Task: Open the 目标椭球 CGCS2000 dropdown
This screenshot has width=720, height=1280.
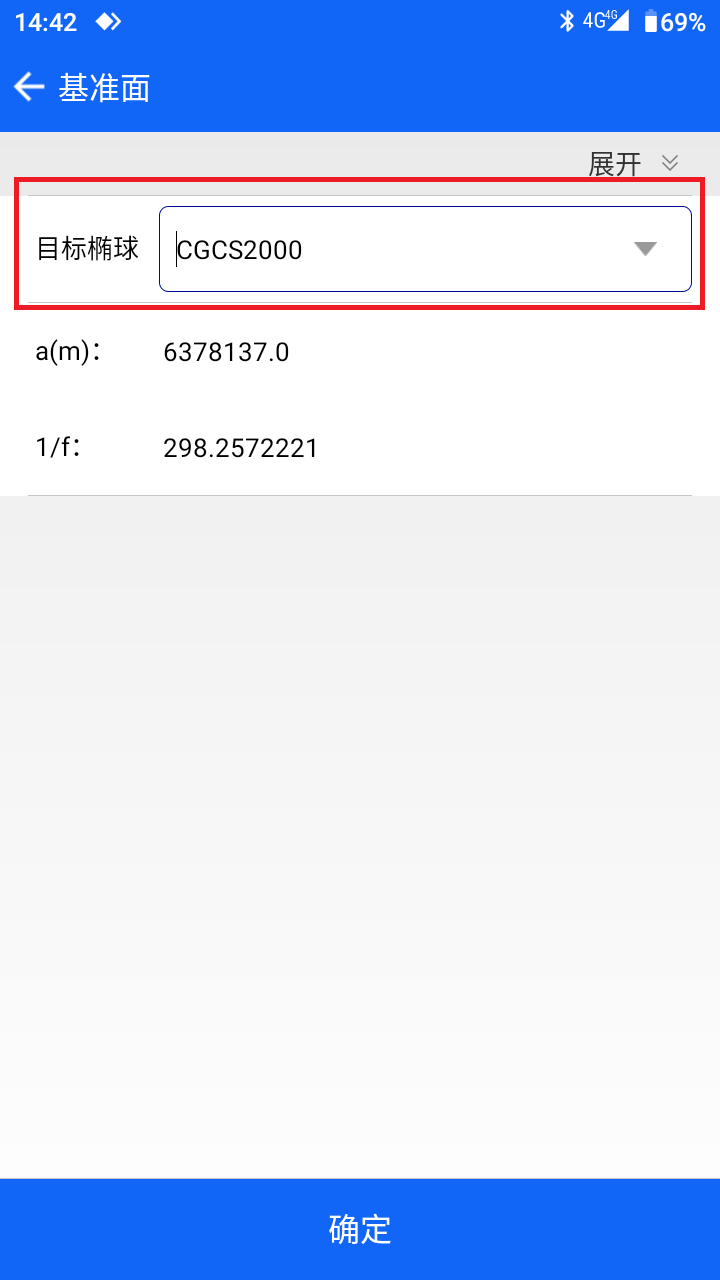Action: click(425, 249)
